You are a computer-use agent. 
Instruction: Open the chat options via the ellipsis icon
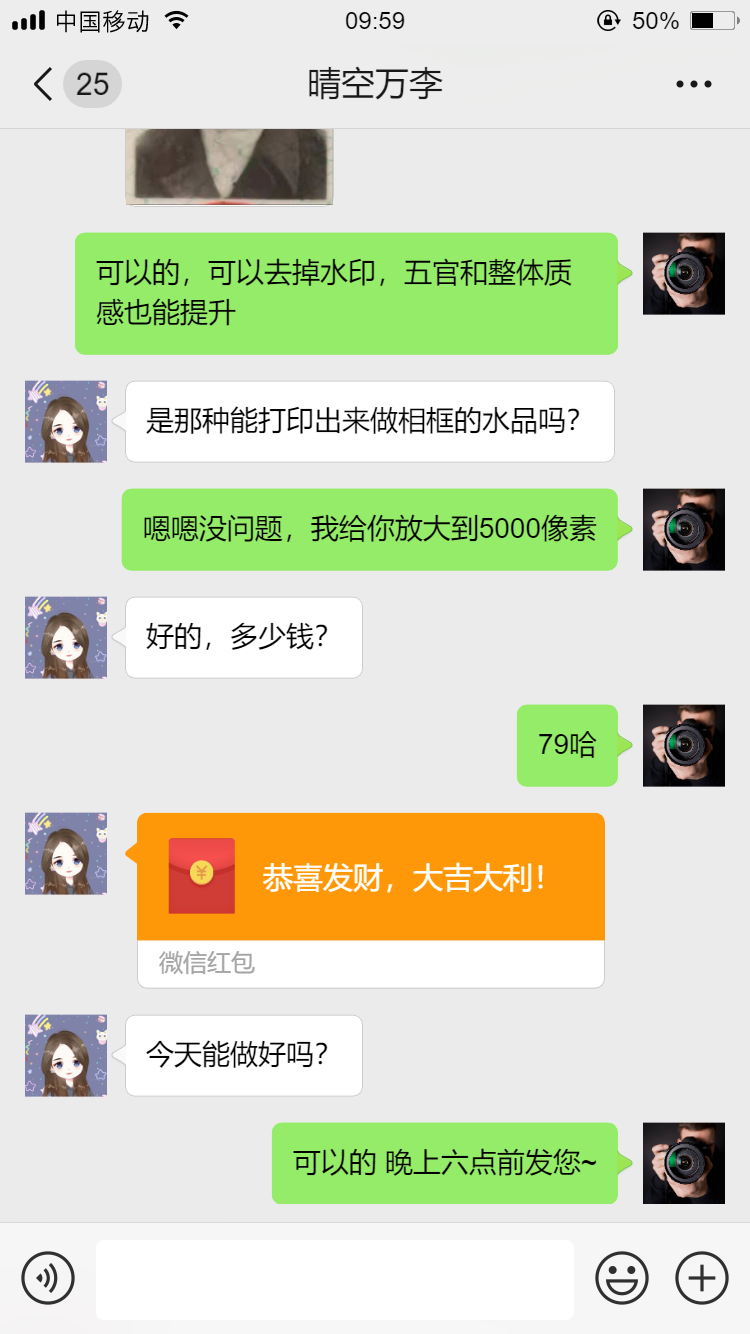[692, 84]
